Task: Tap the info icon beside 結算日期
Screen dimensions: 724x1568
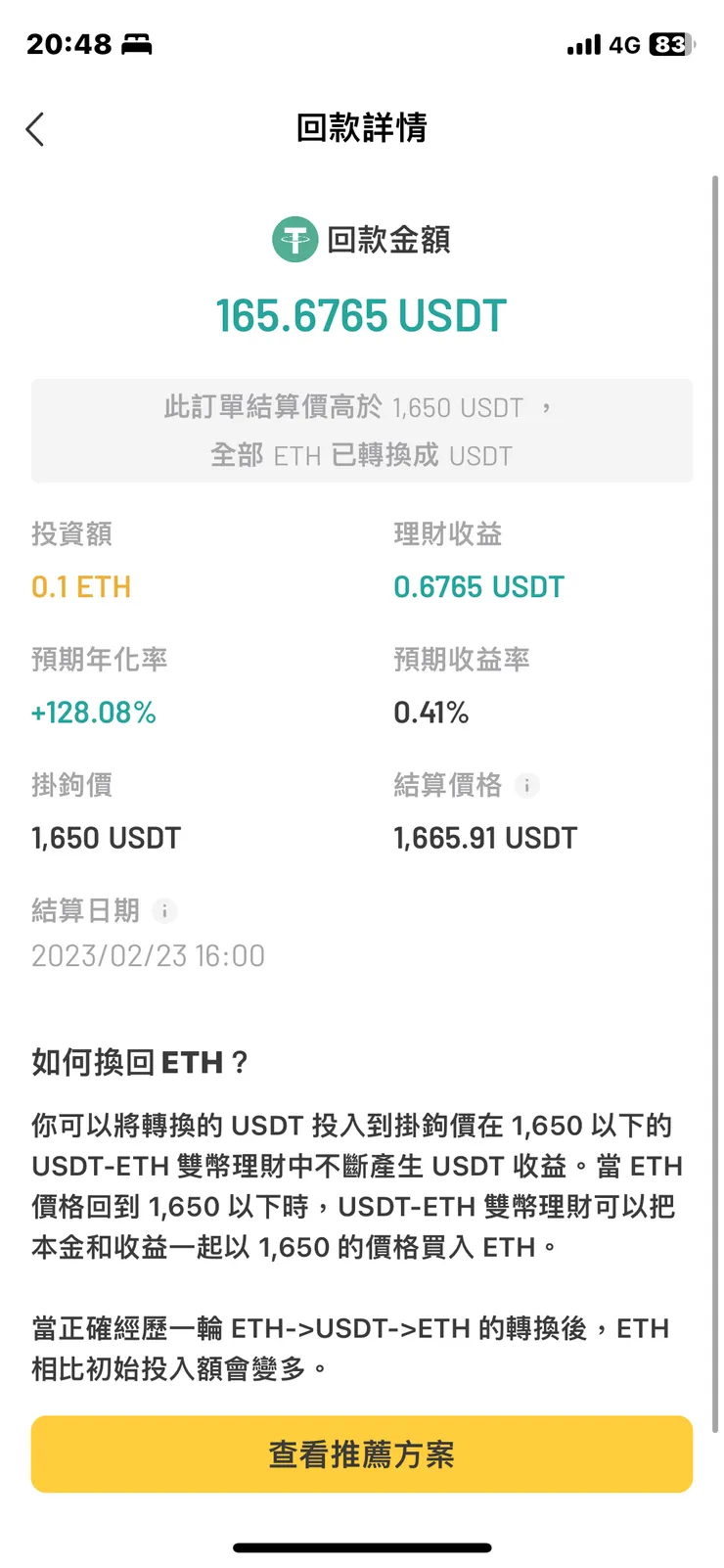Action: [x=165, y=911]
